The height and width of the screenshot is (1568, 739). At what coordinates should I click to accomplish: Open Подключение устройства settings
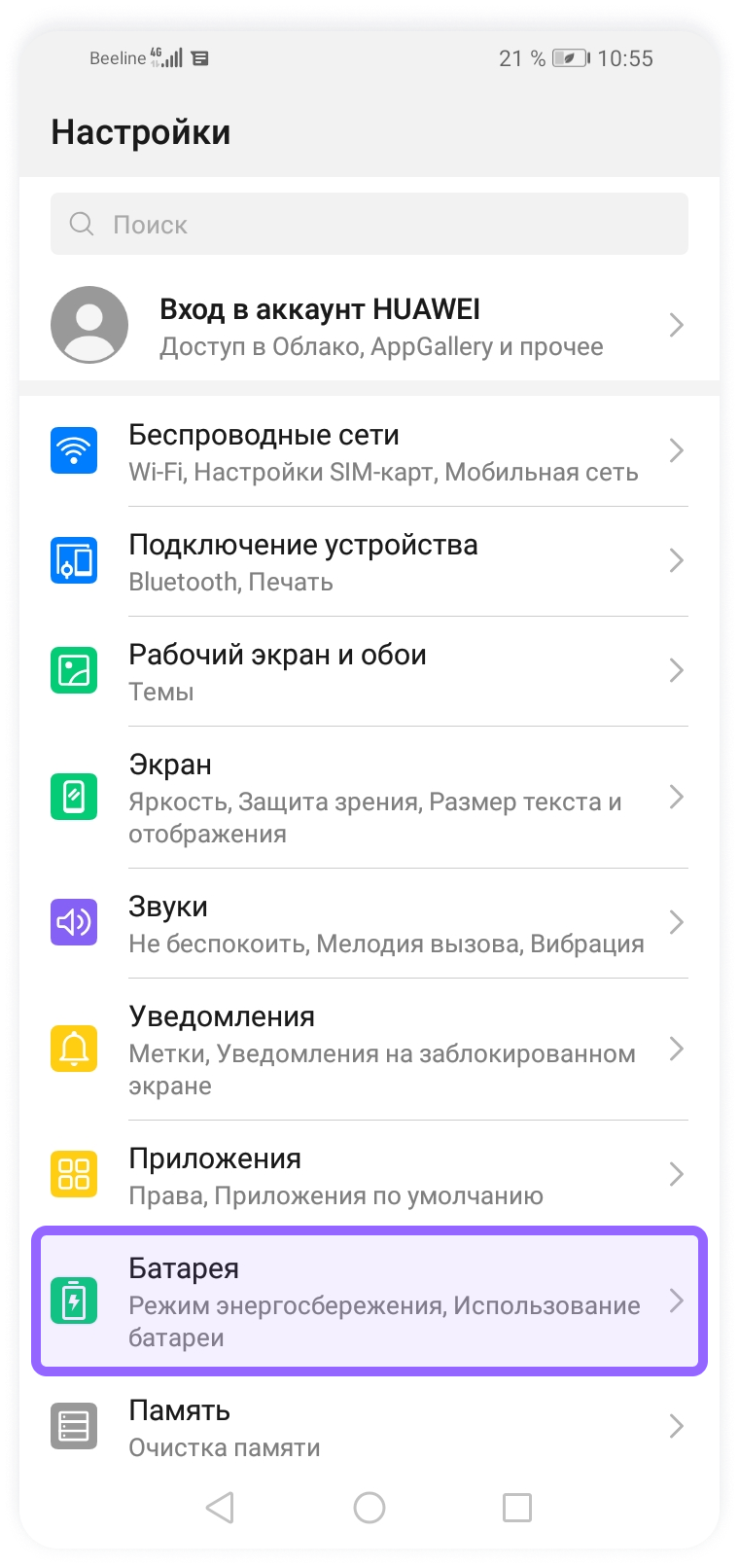(x=369, y=562)
